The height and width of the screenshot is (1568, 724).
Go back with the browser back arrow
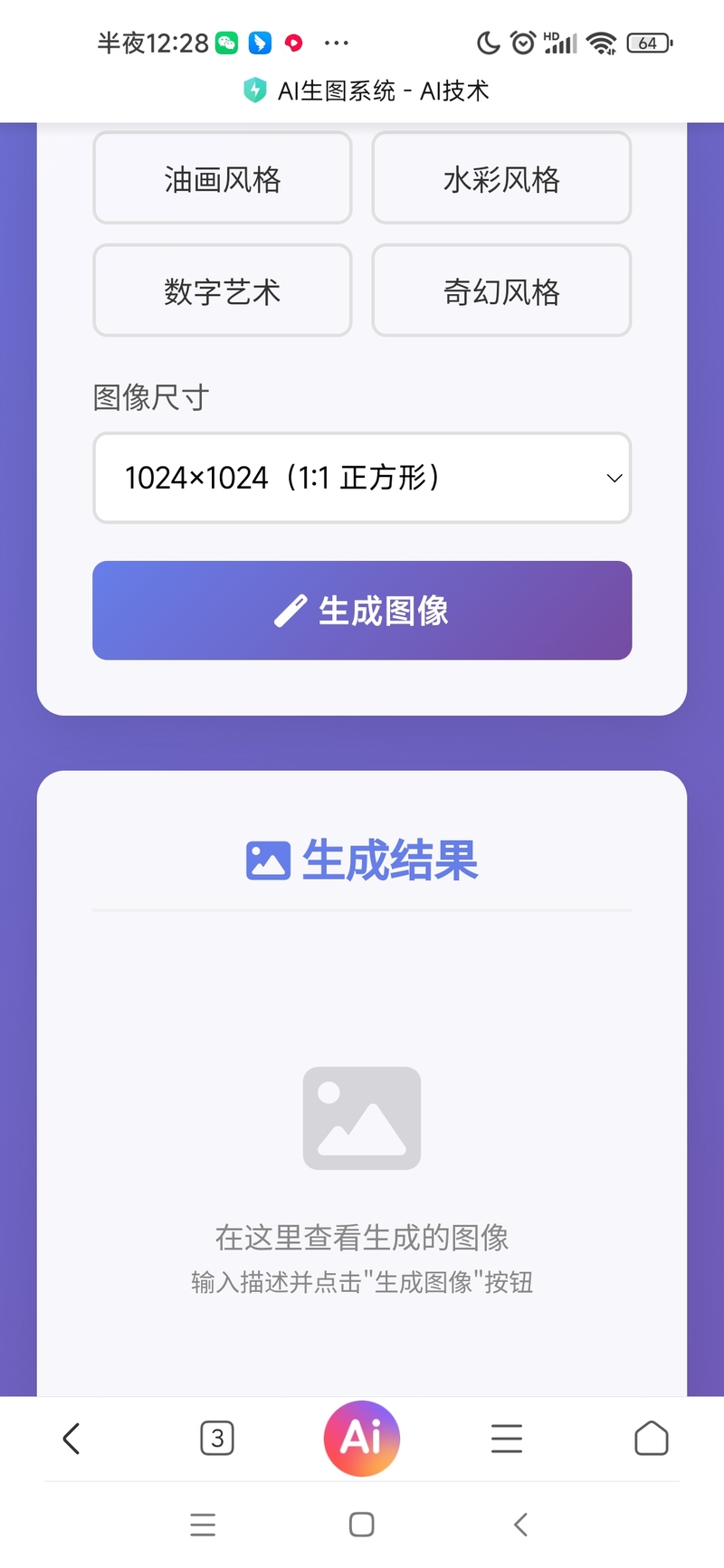click(71, 1438)
